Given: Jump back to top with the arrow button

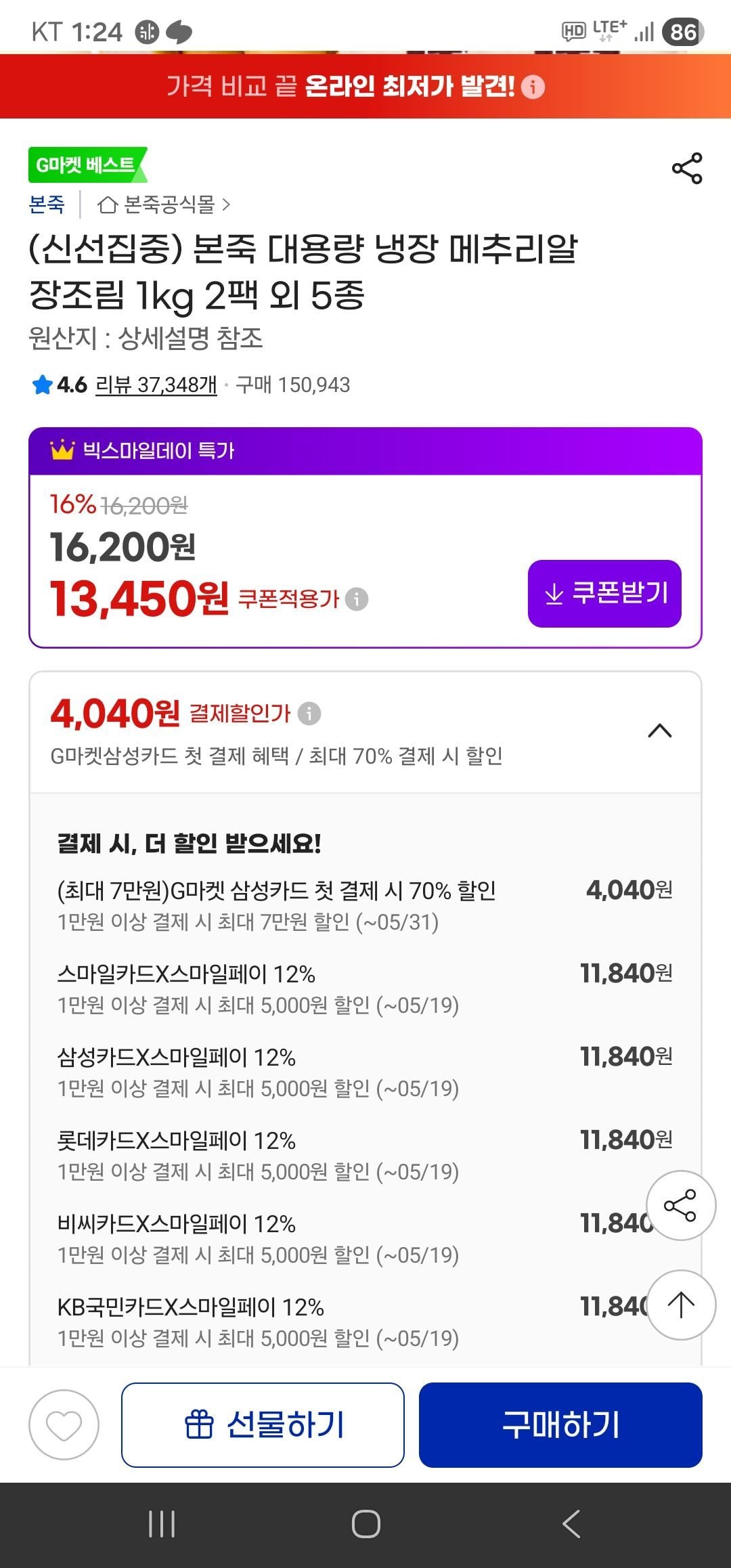Looking at the screenshot, I should [x=681, y=1305].
